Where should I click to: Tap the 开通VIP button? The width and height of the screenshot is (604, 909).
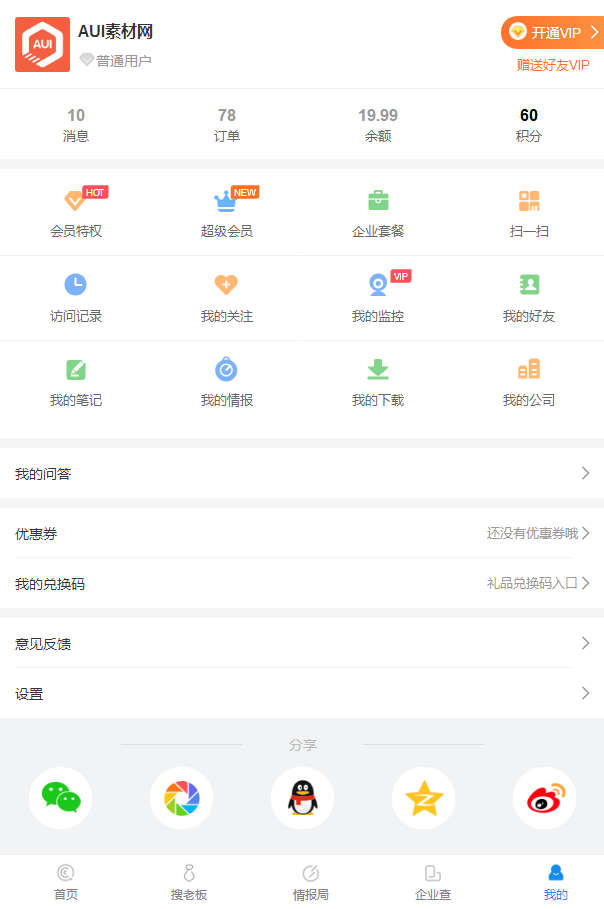[552, 32]
